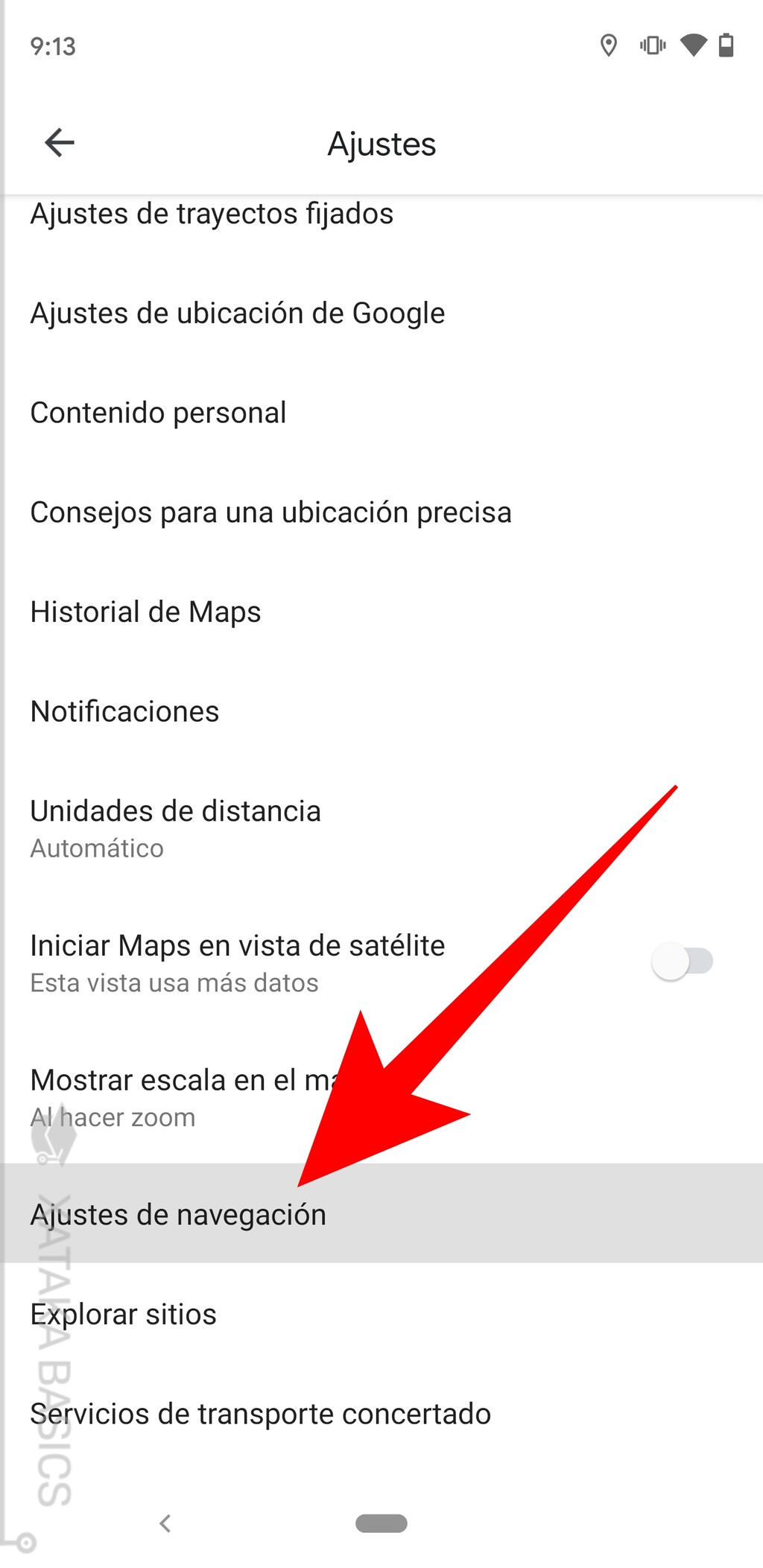Screen dimensions: 763x1568
Task: Open Contenido personal settings
Action: (158, 413)
